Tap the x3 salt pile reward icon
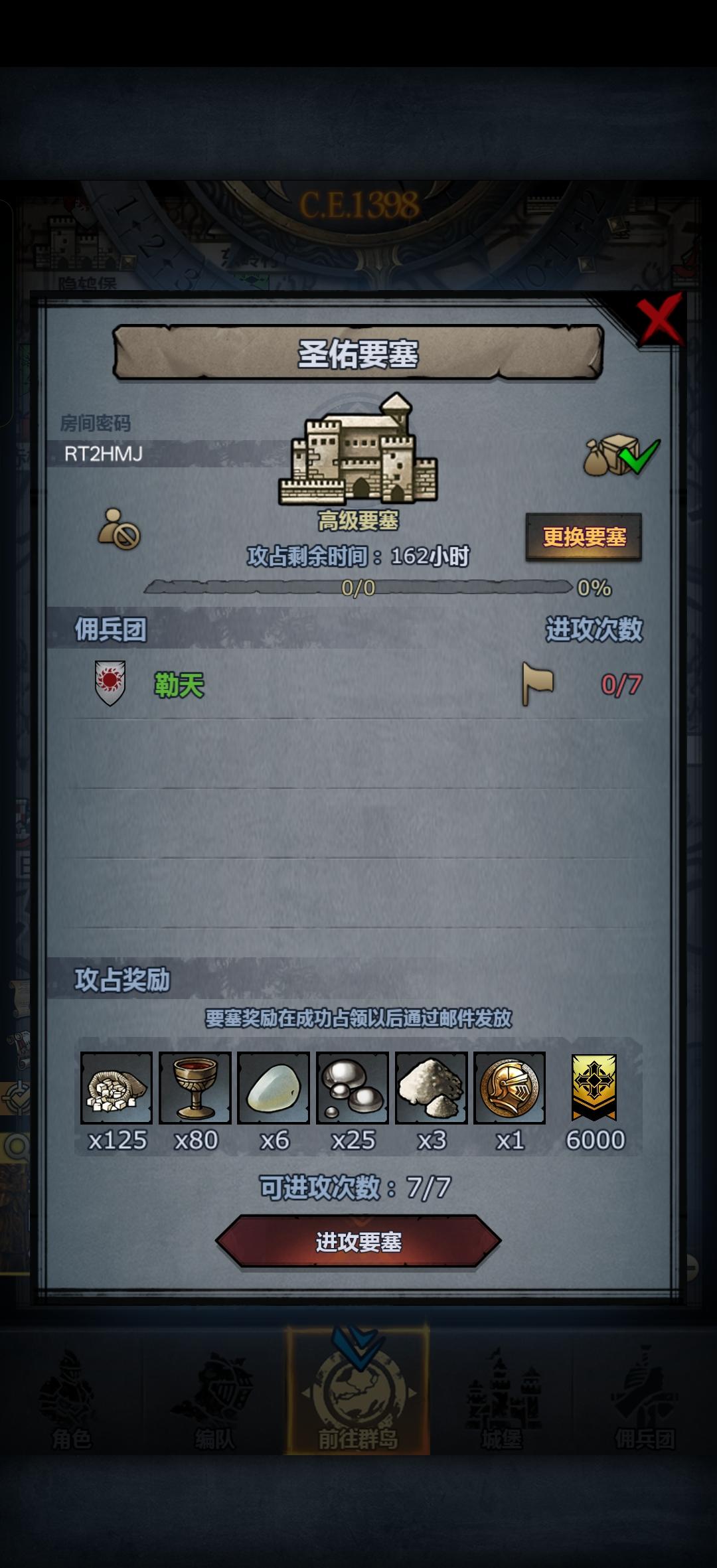This screenshot has height=1568, width=717. pyautogui.click(x=432, y=1087)
